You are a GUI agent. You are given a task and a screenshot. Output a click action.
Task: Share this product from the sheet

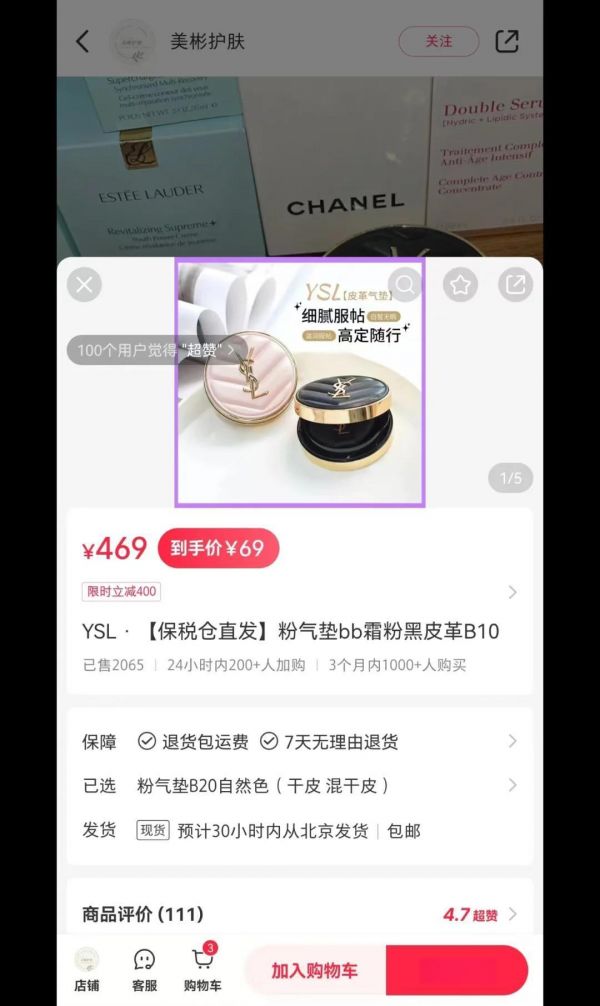point(515,285)
